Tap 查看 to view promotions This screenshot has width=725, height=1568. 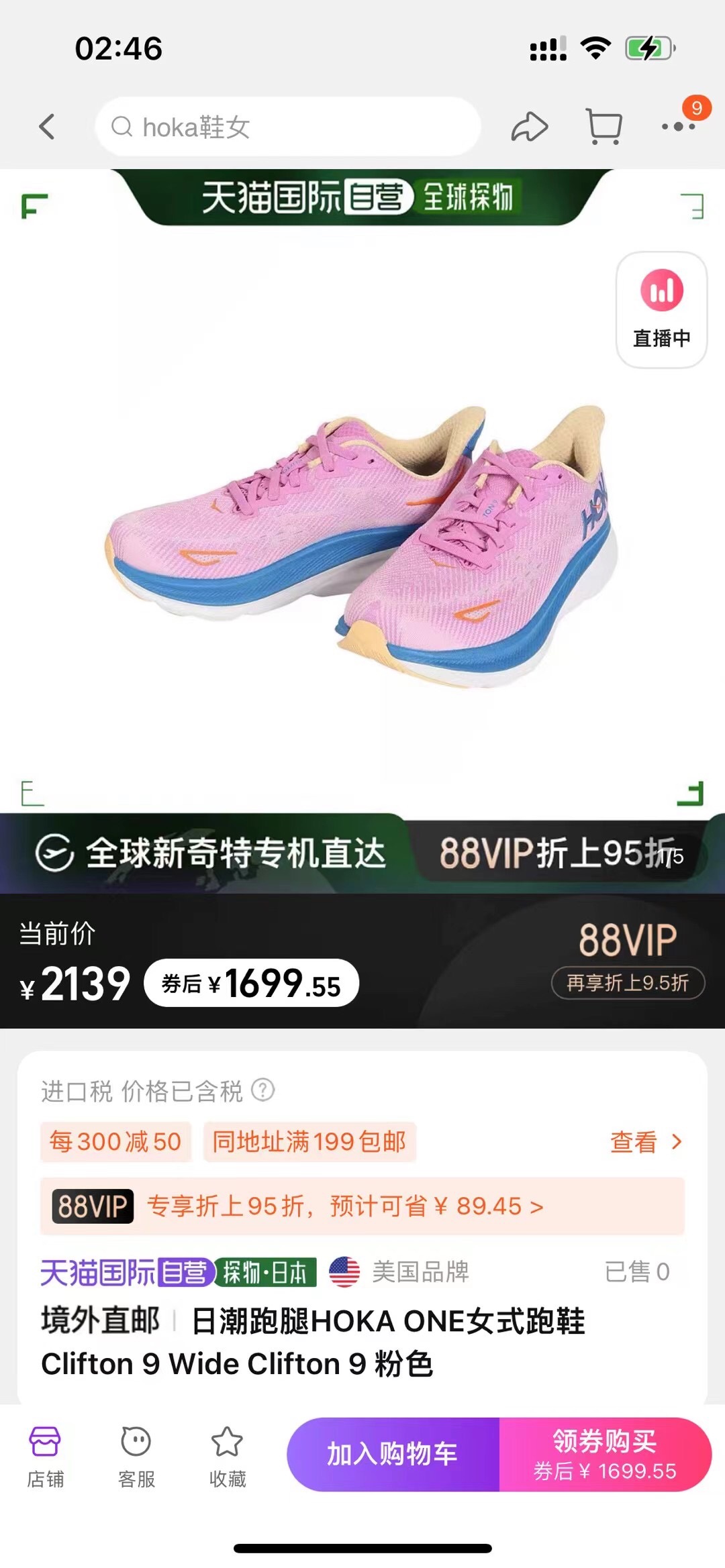[645, 1142]
